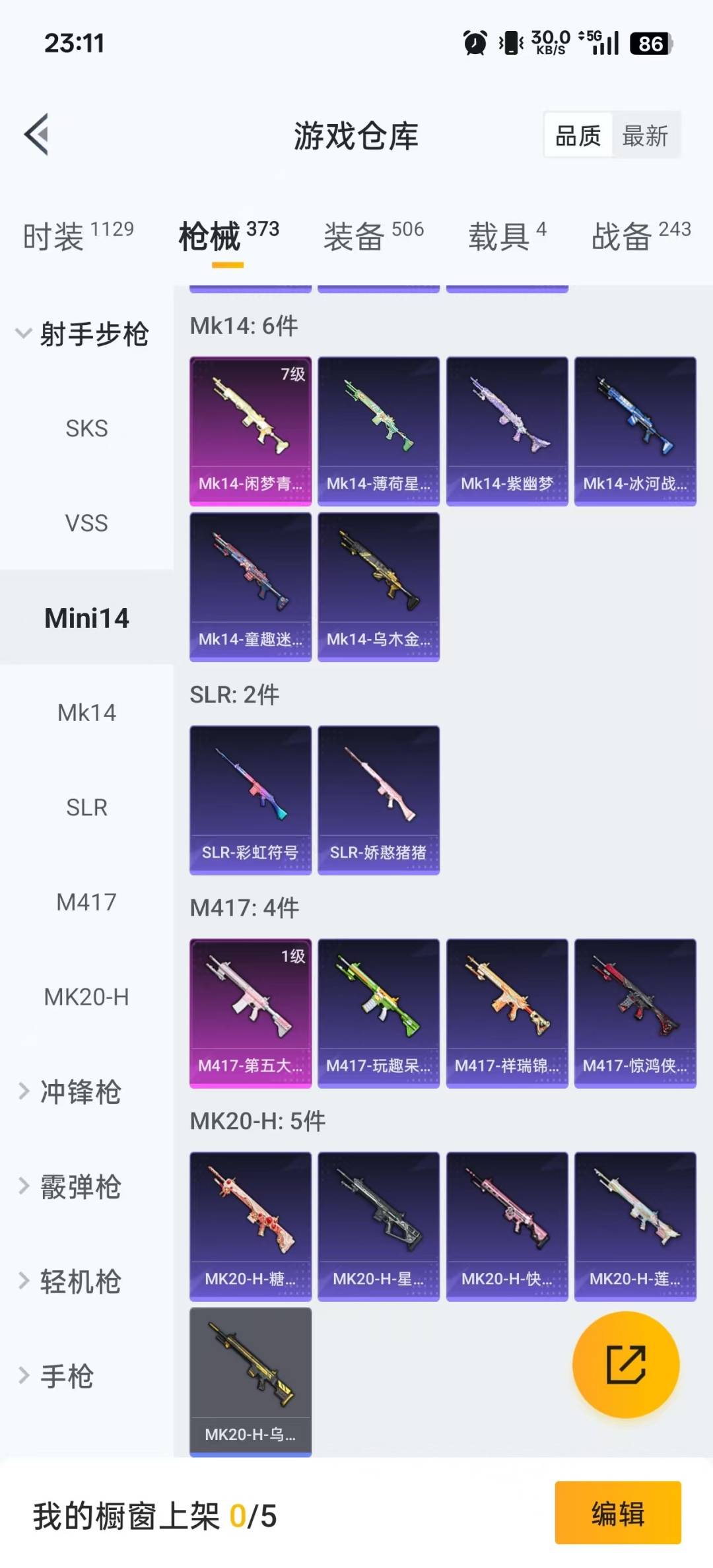Switch to the 时装 tab
The height and width of the screenshot is (1568, 713).
click(78, 236)
